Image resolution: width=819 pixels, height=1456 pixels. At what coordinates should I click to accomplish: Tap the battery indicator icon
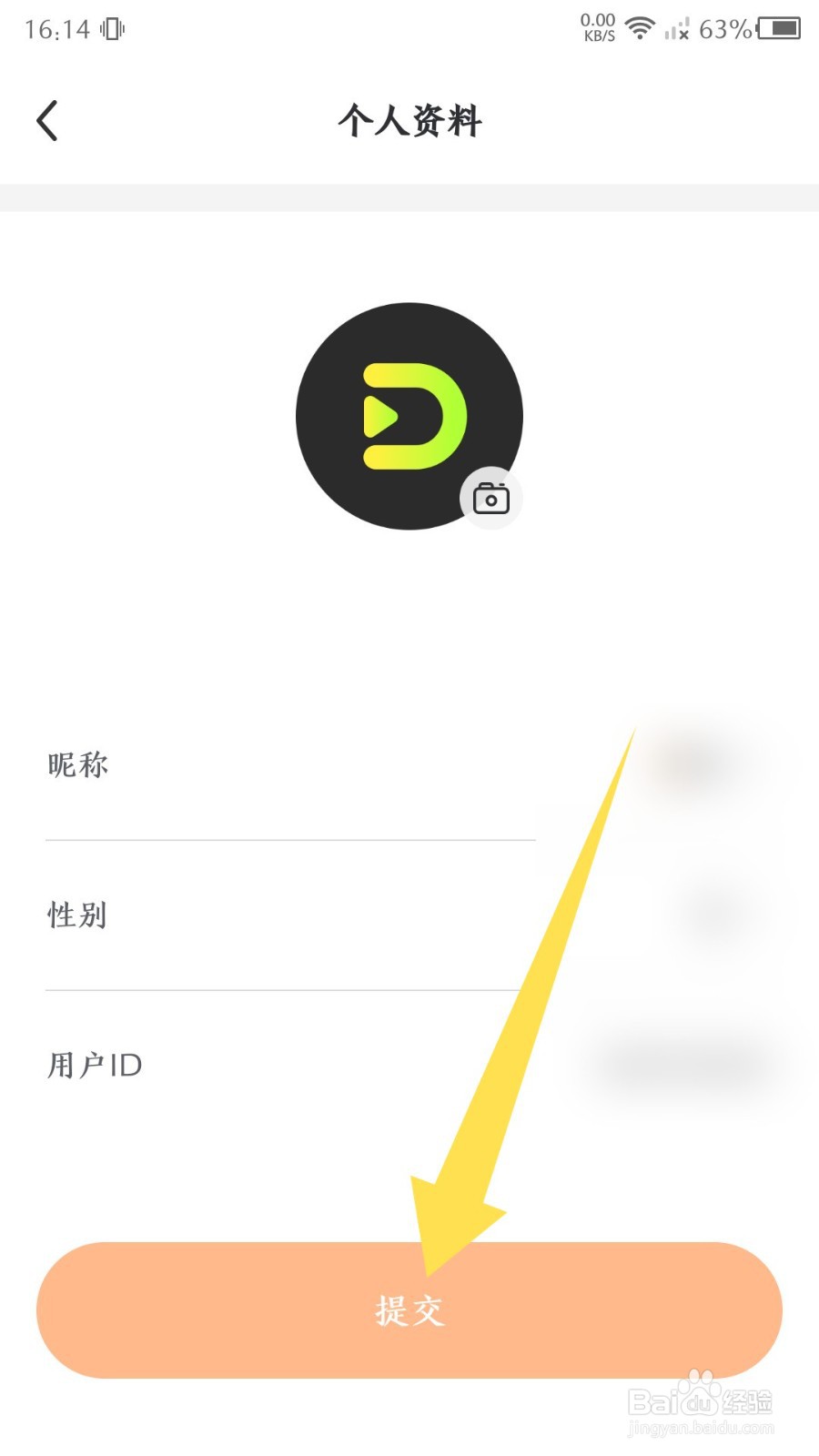[781, 30]
